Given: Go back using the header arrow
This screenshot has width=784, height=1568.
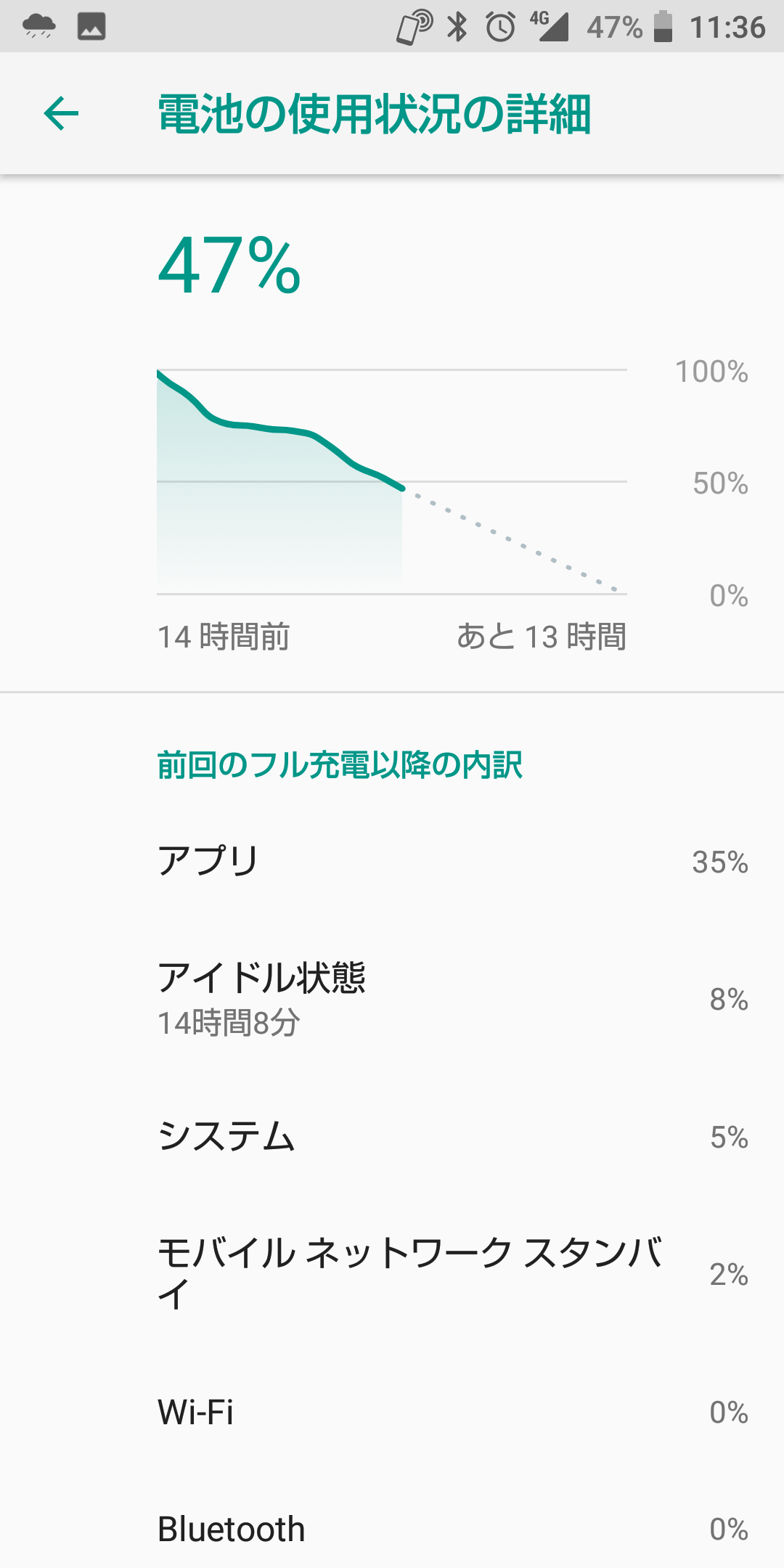Looking at the screenshot, I should tap(61, 114).
